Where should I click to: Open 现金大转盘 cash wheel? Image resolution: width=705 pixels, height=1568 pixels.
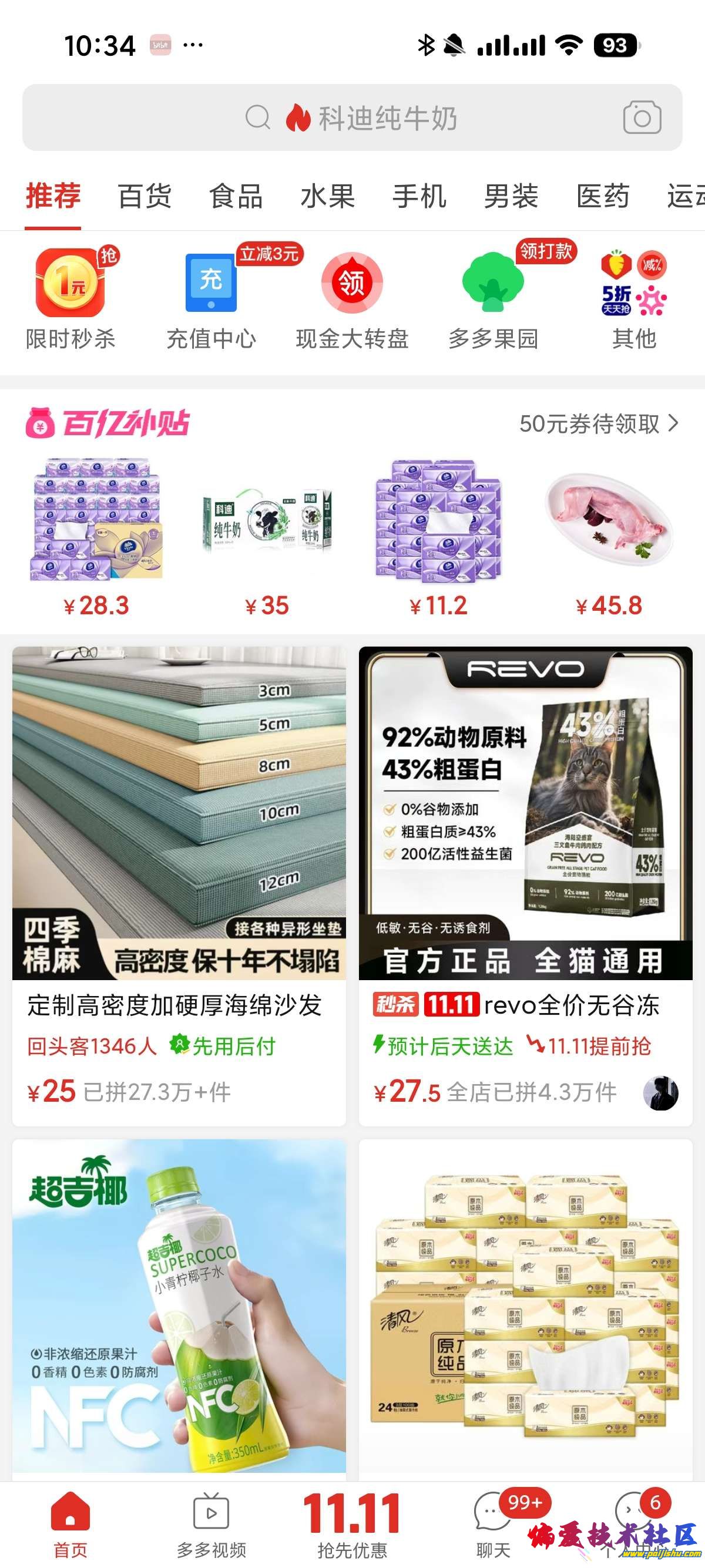click(x=352, y=298)
